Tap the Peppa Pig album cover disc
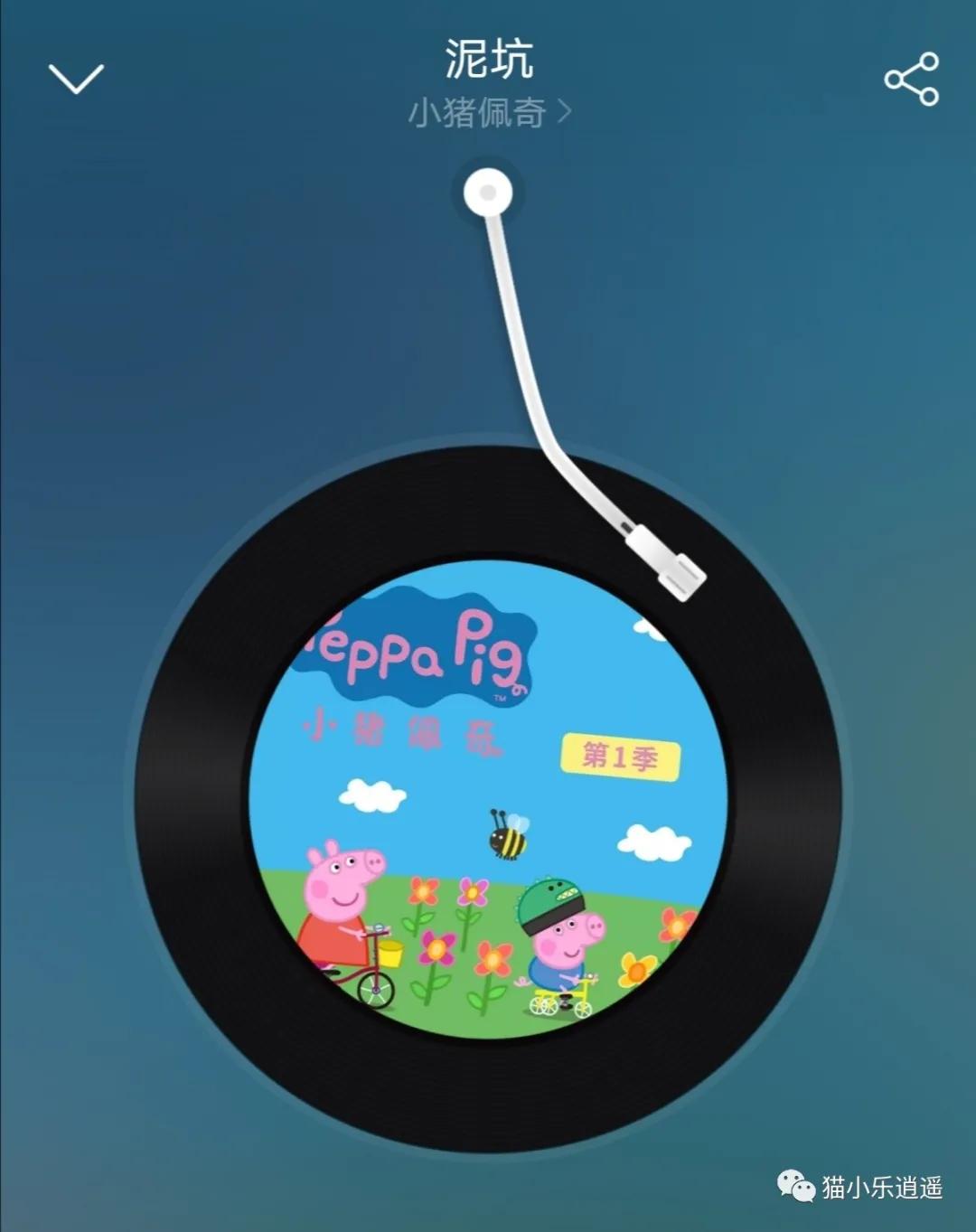Image resolution: width=976 pixels, height=1232 pixels. click(488, 799)
